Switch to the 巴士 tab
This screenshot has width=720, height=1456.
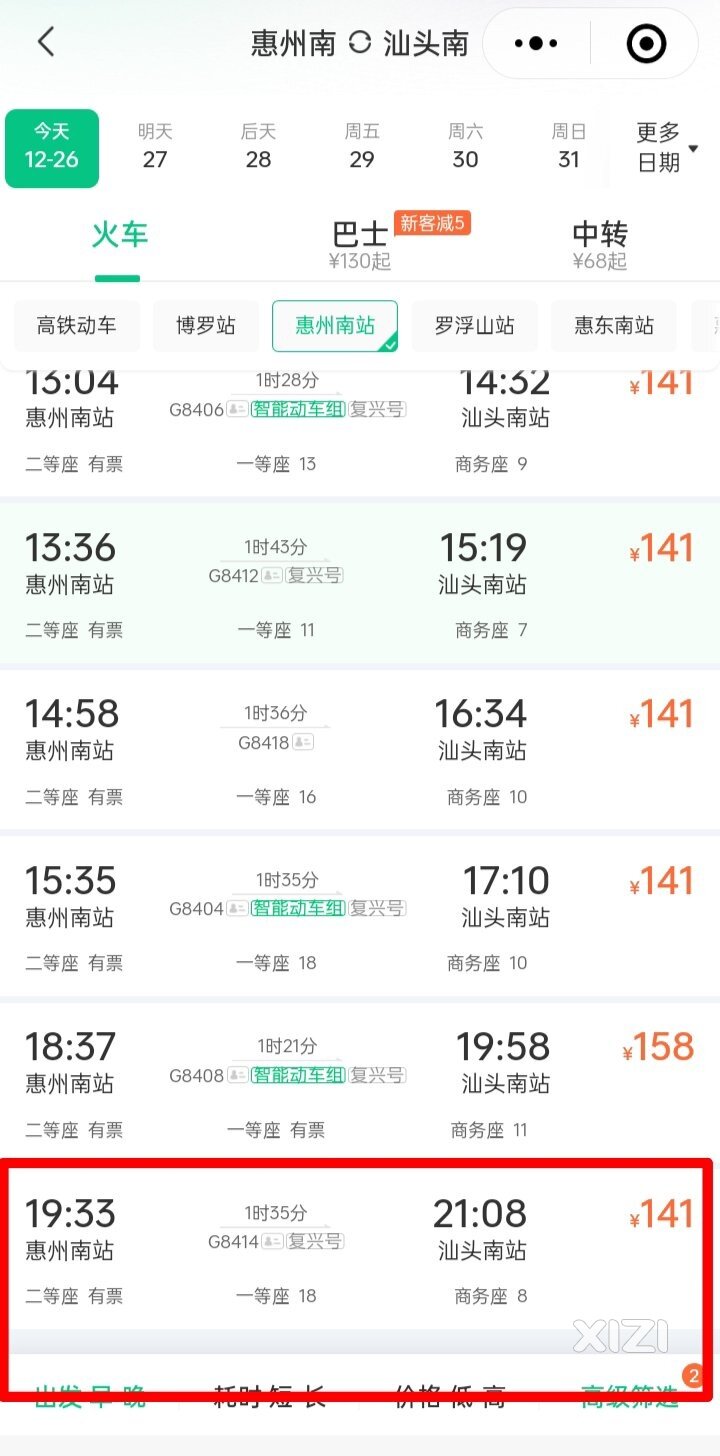pyautogui.click(x=360, y=243)
